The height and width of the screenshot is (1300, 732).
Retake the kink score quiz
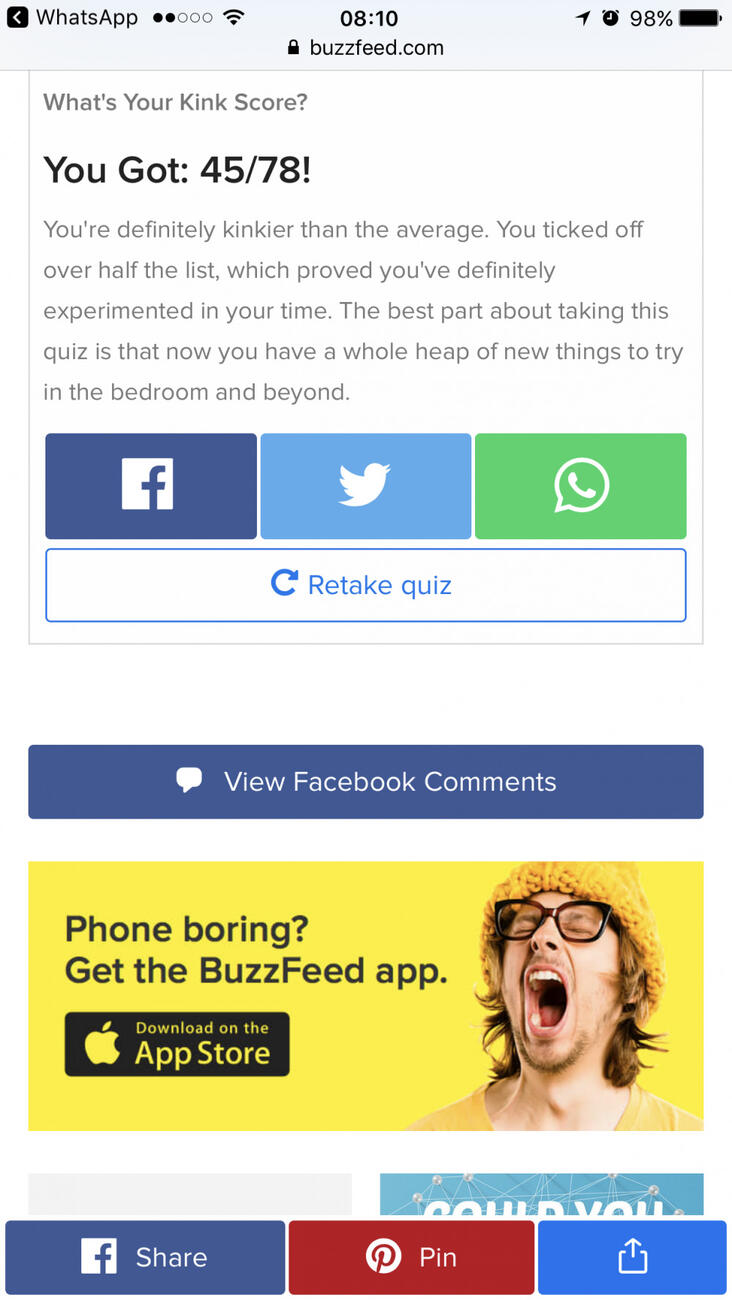365,585
